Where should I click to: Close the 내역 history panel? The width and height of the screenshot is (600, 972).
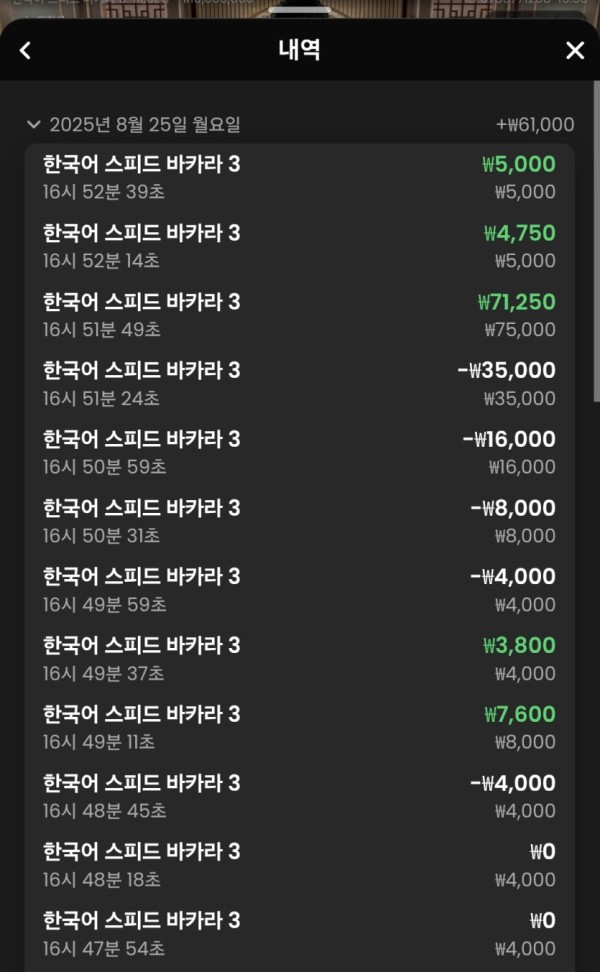[575, 50]
